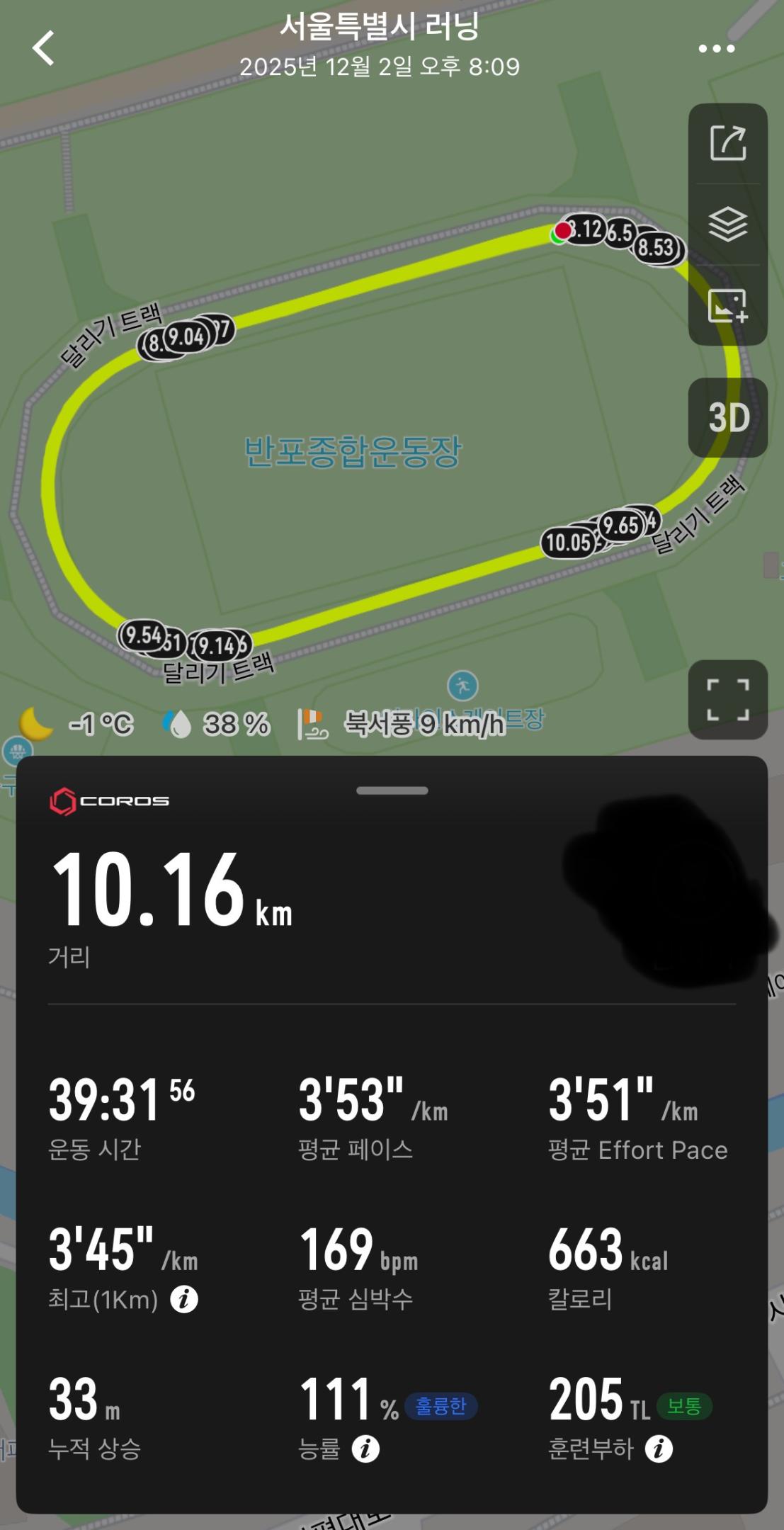The image size is (784, 1530).
Task: Add a photo to this activity
Action: [x=727, y=305]
